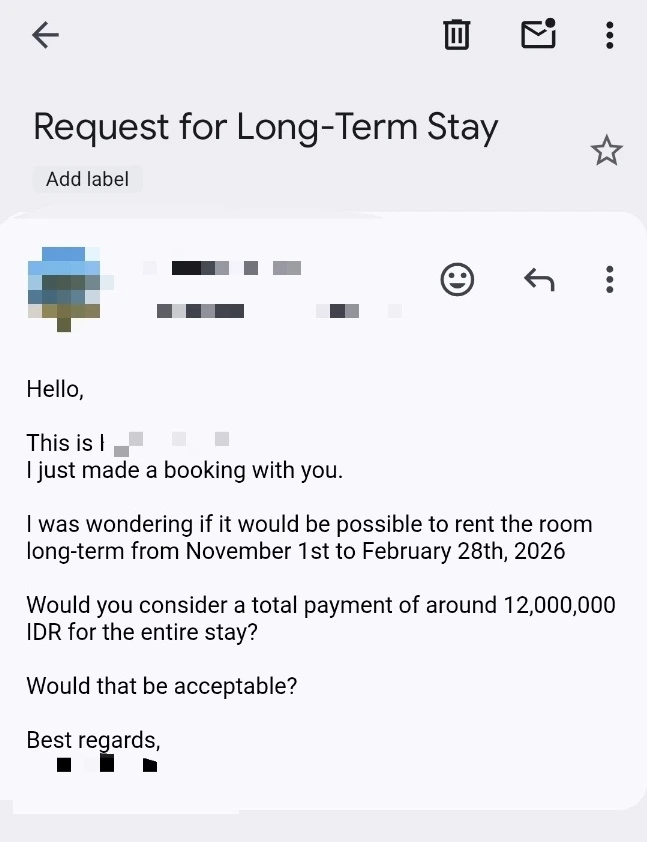The height and width of the screenshot is (842, 647).
Task: Mark this email as unread
Action: click(x=538, y=35)
